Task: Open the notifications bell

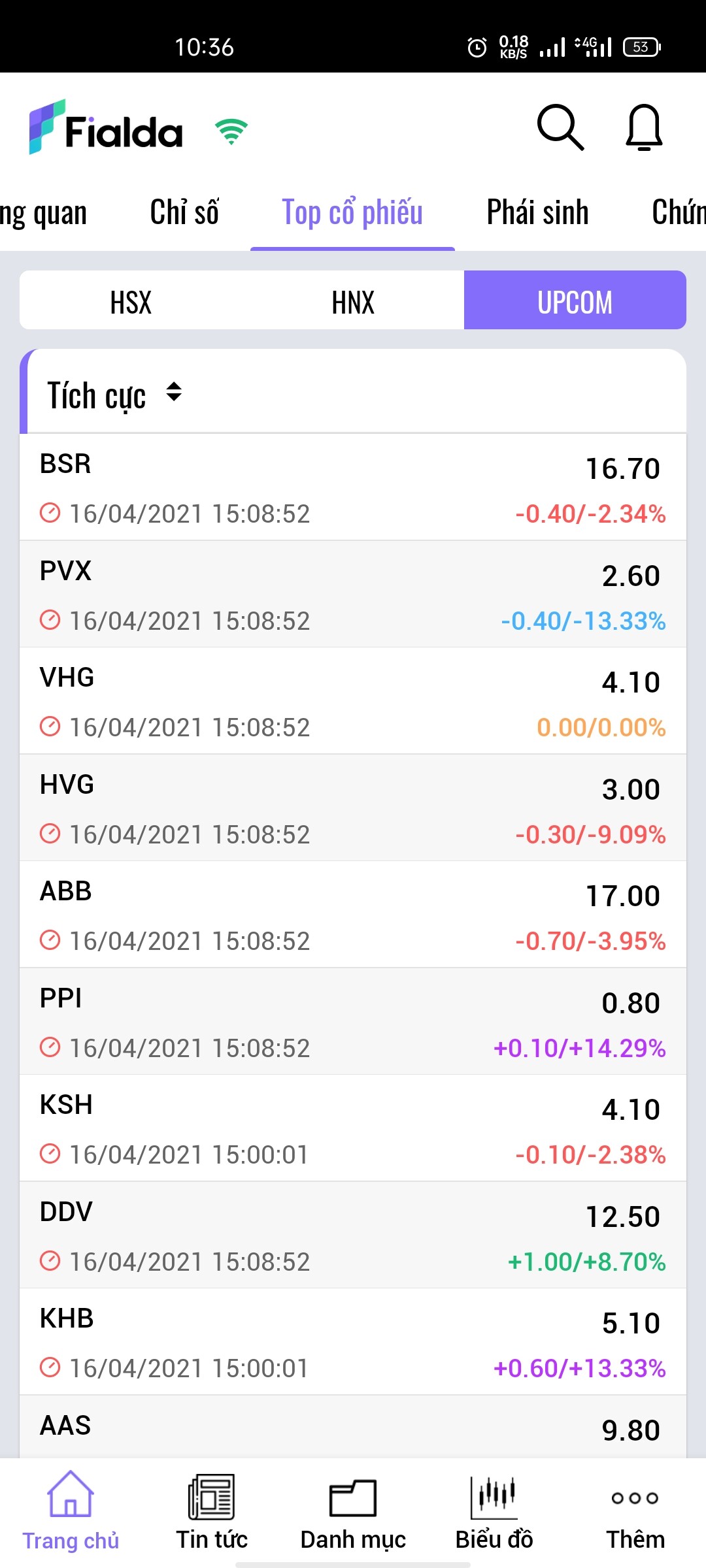Action: click(644, 127)
